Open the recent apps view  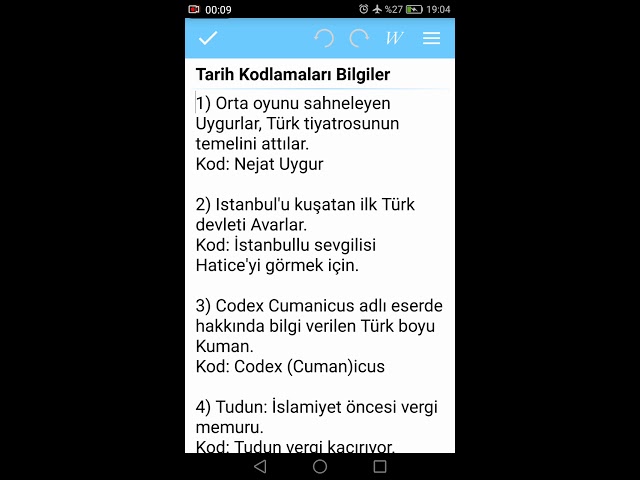(380, 466)
